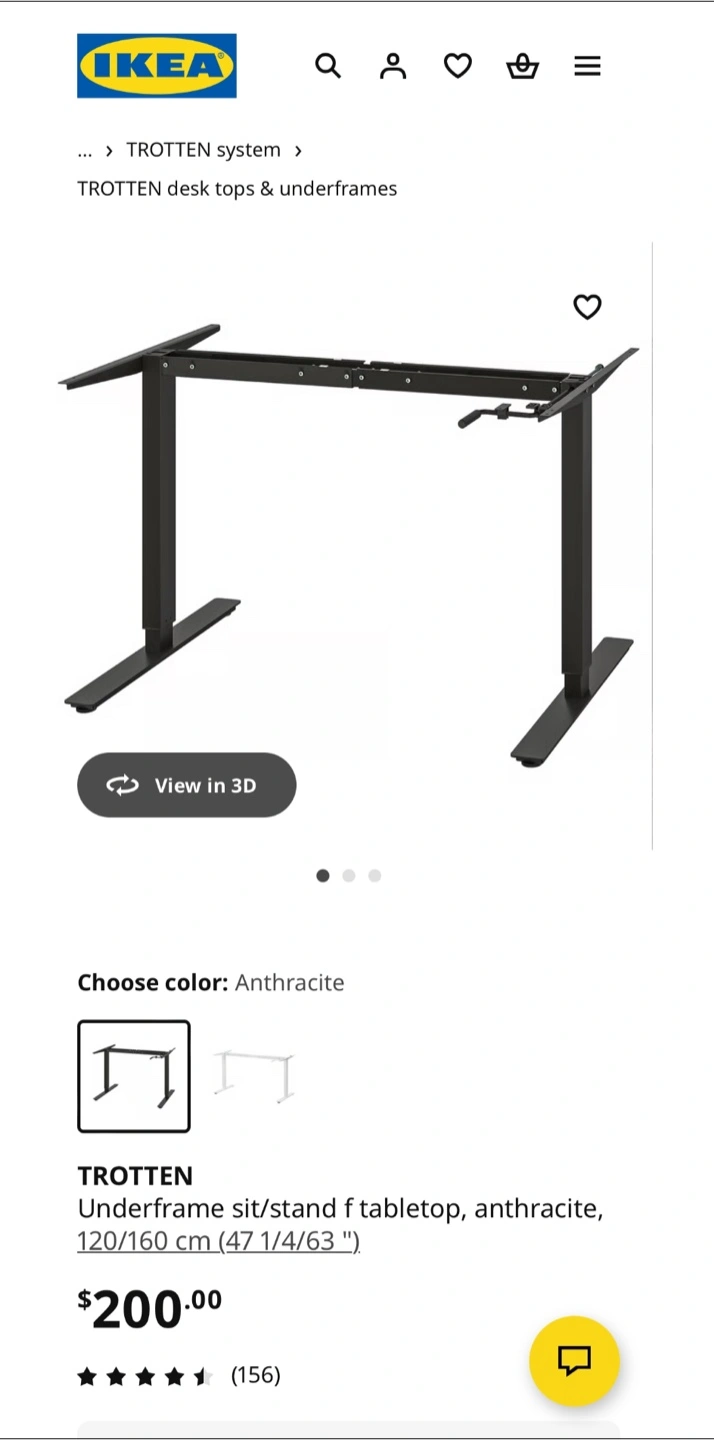Jump to the second image dot

click(349, 875)
